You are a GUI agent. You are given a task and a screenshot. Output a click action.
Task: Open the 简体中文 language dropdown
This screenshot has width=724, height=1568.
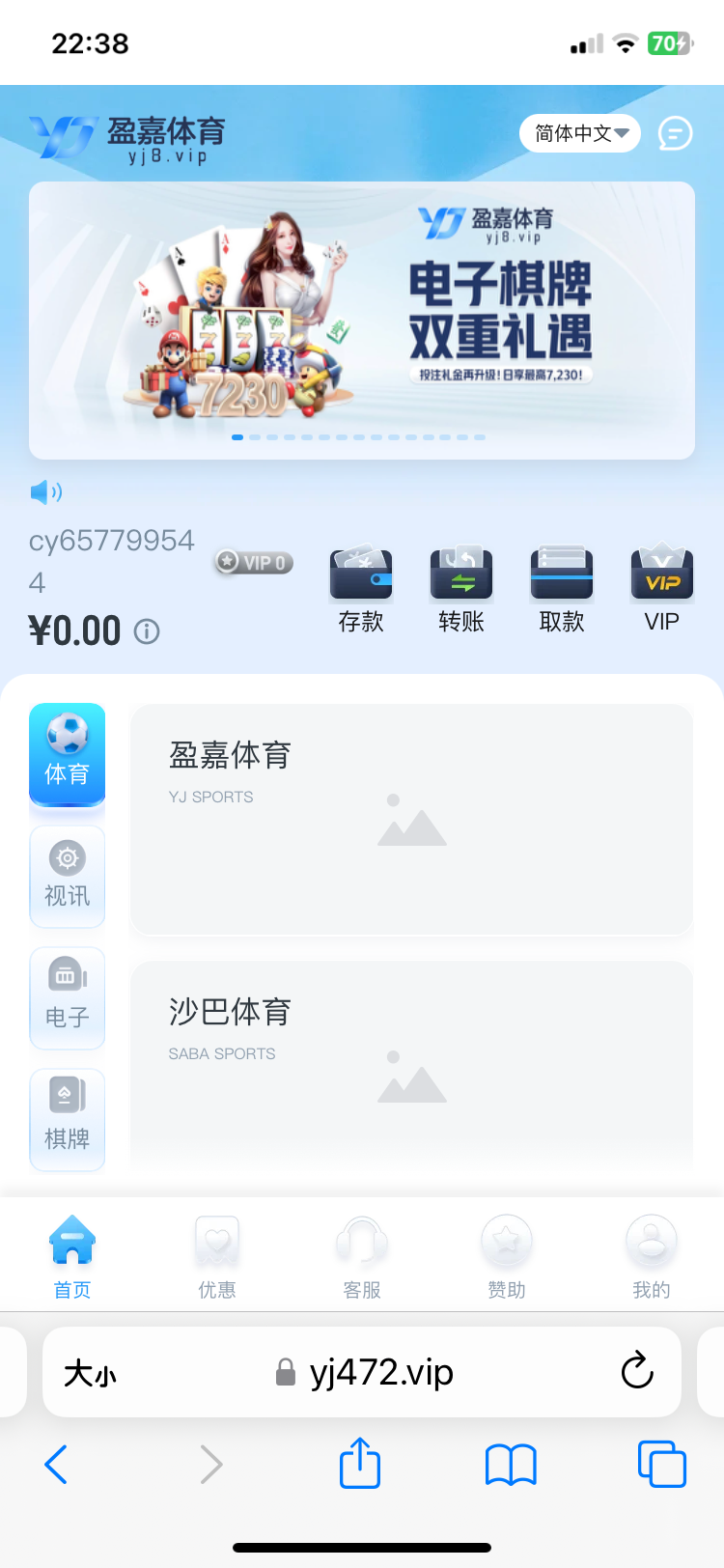[x=579, y=134]
